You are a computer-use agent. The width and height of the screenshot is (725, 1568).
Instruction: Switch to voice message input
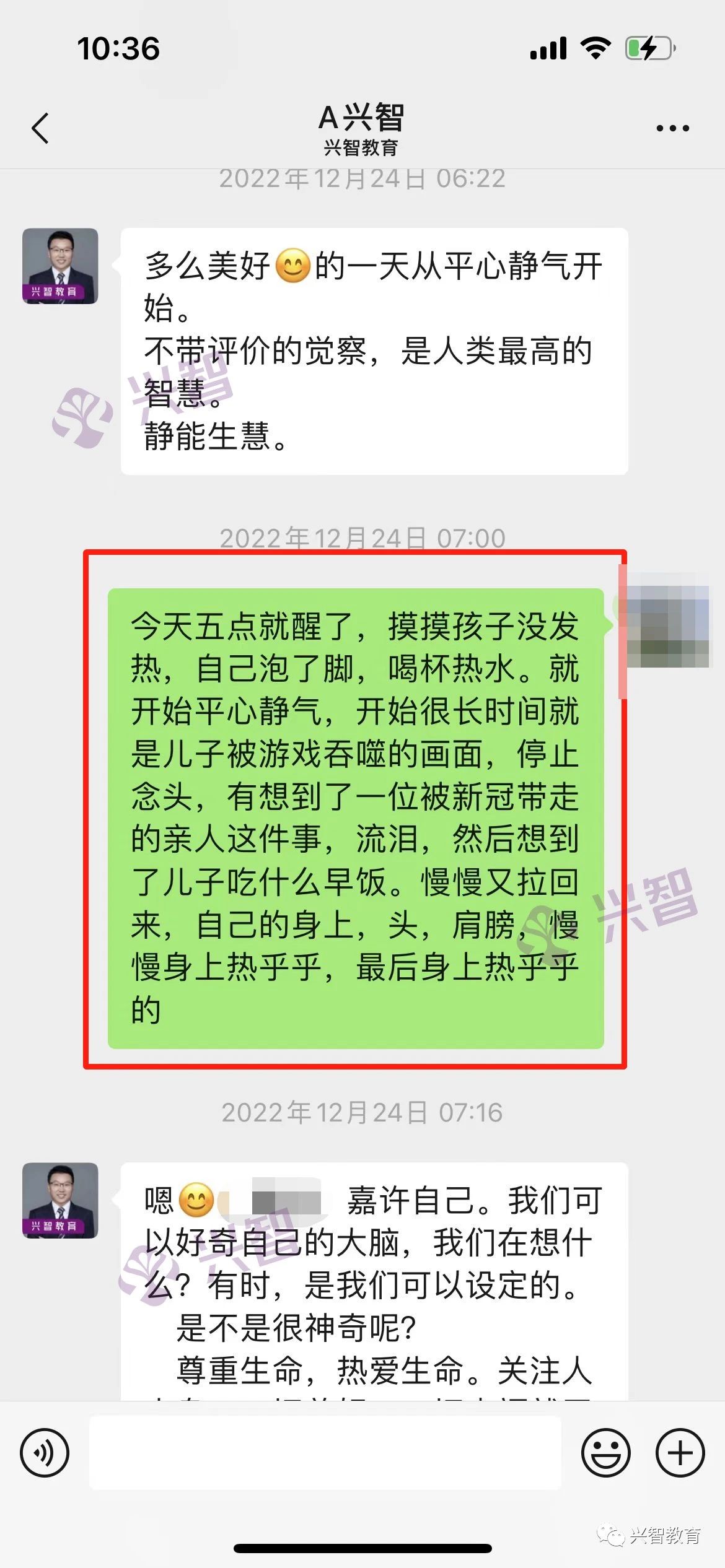45,1453
